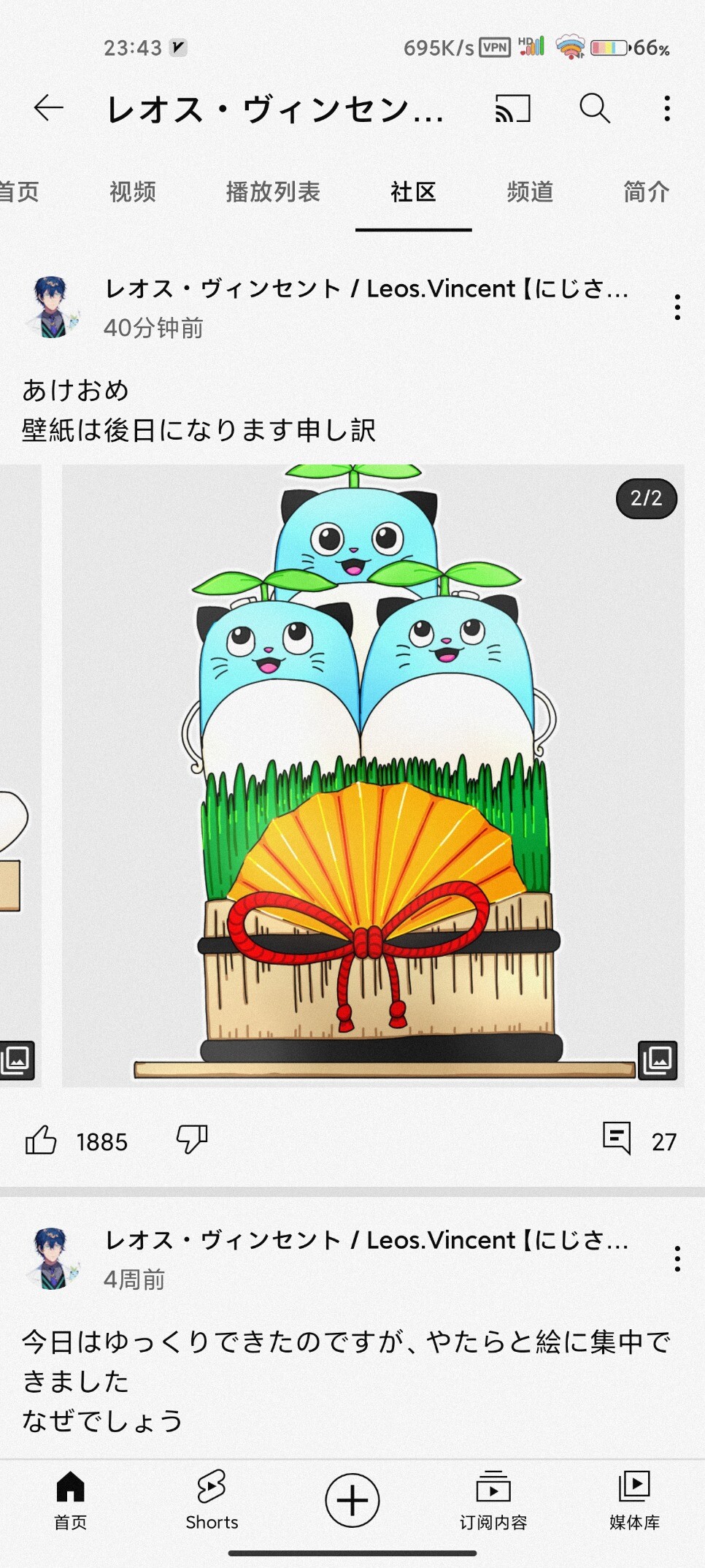Select the 社区 tab
Screen dimensions: 705x1568
413,192
